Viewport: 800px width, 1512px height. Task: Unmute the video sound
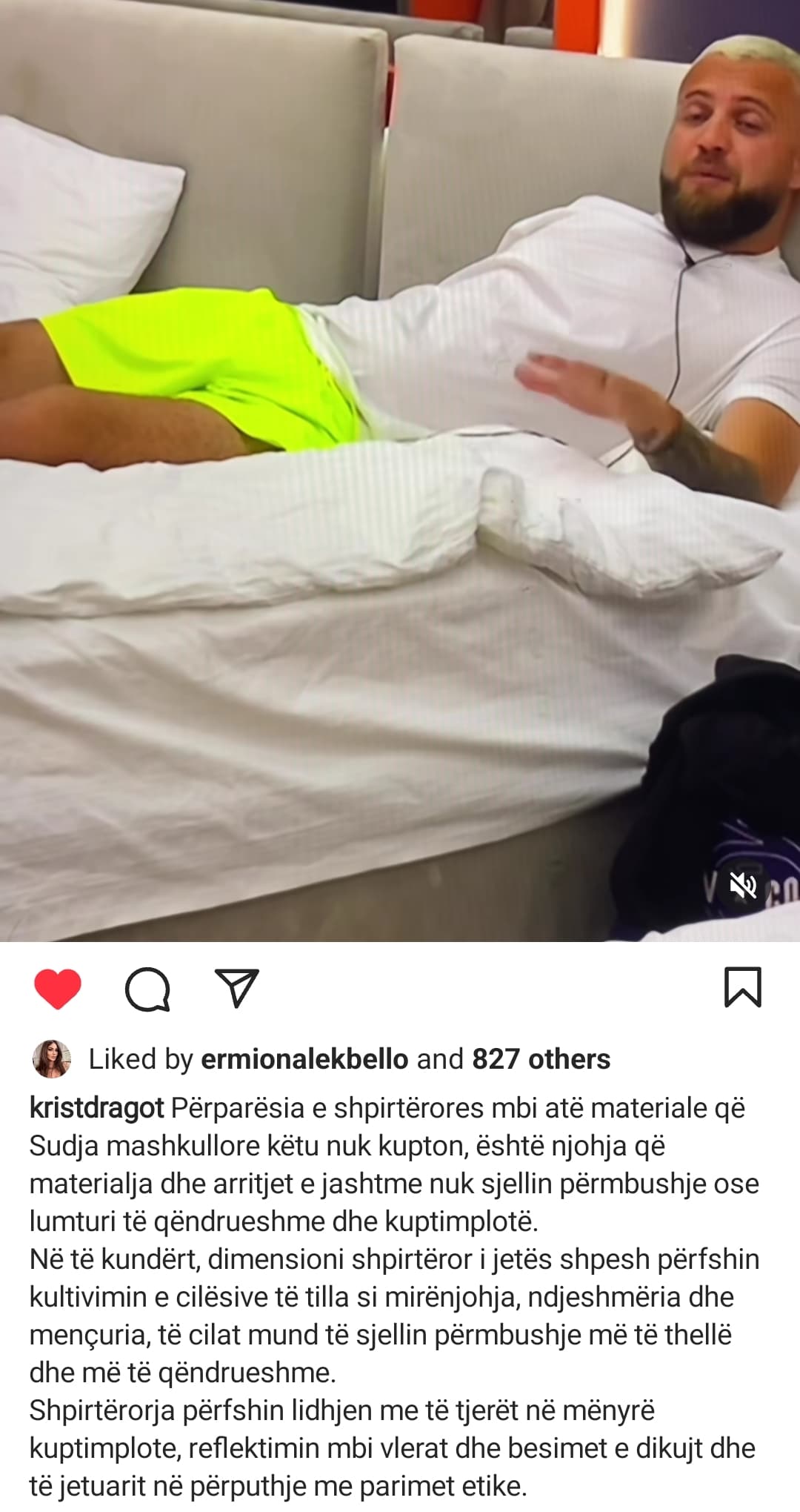coord(743,885)
